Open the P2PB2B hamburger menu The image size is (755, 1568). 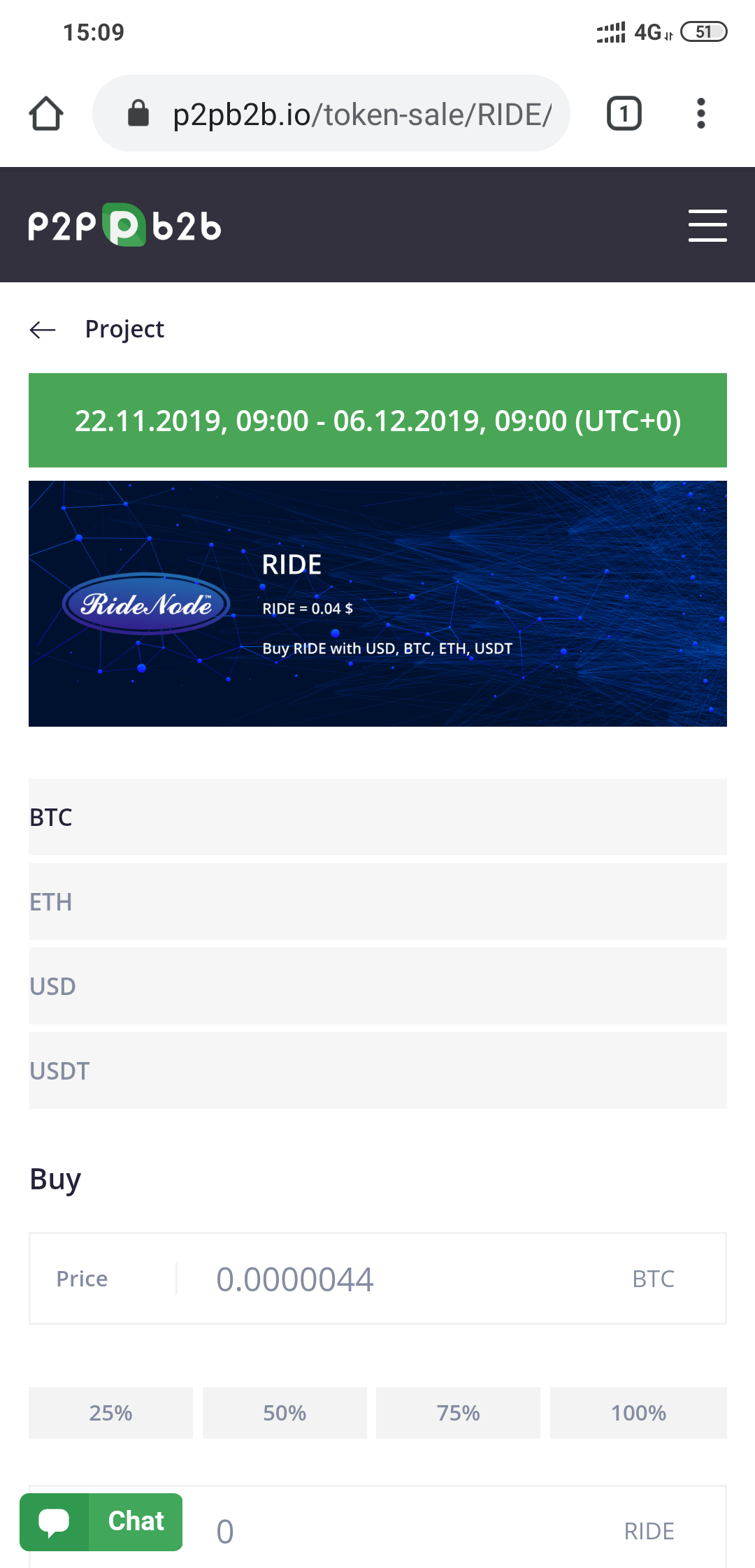click(x=707, y=226)
